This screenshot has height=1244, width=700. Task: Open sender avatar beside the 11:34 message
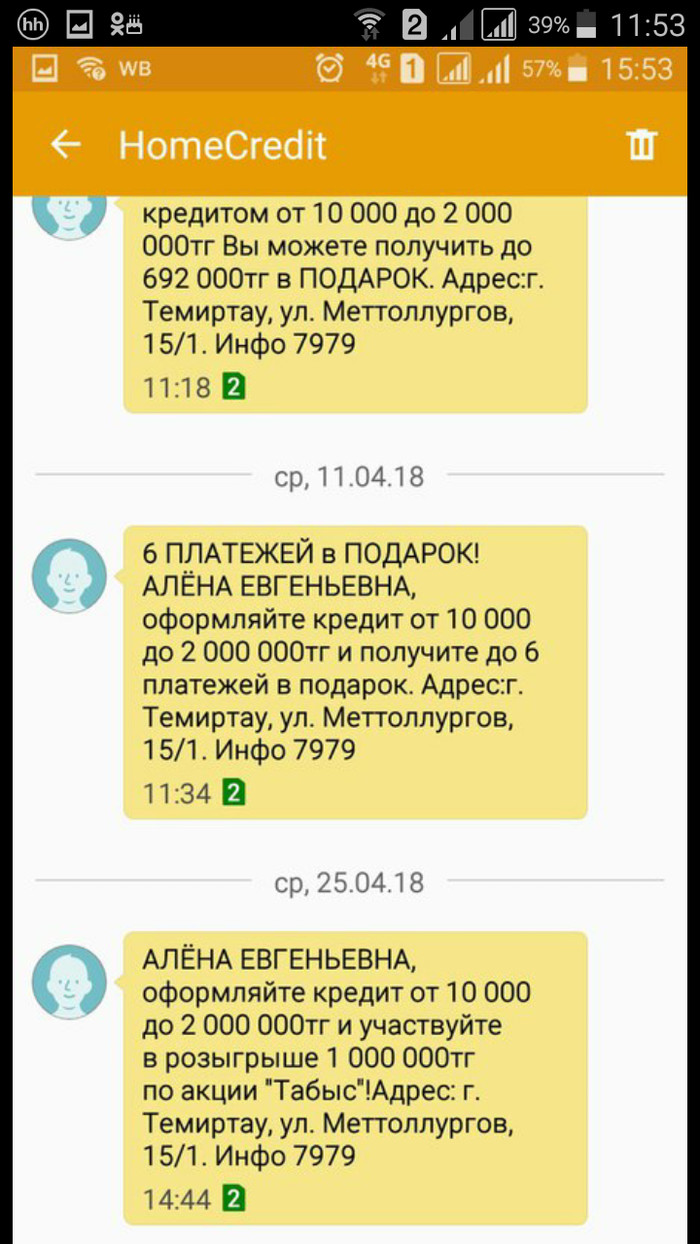(69, 575)
